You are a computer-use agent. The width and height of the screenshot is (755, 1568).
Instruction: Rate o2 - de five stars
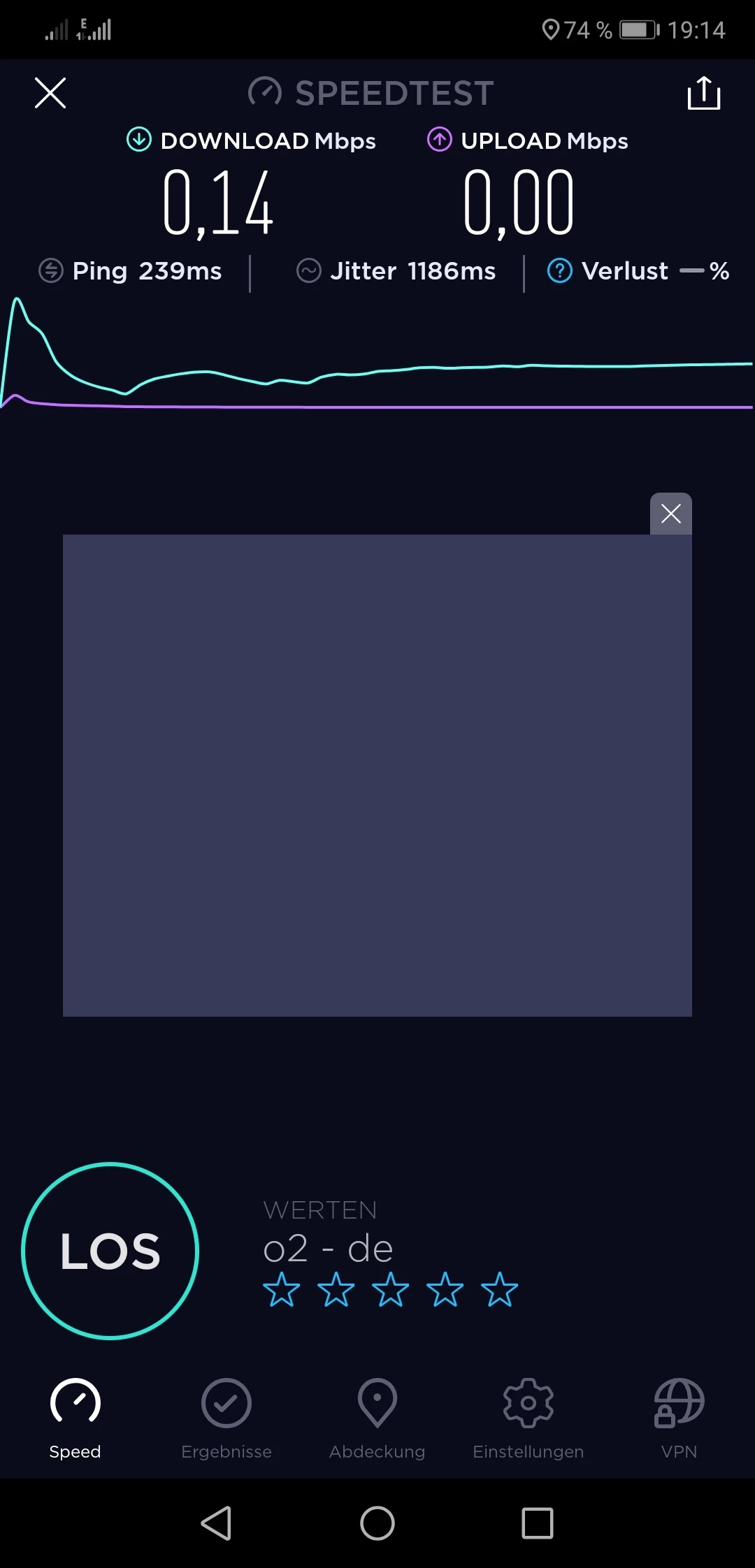point(500,1290)
